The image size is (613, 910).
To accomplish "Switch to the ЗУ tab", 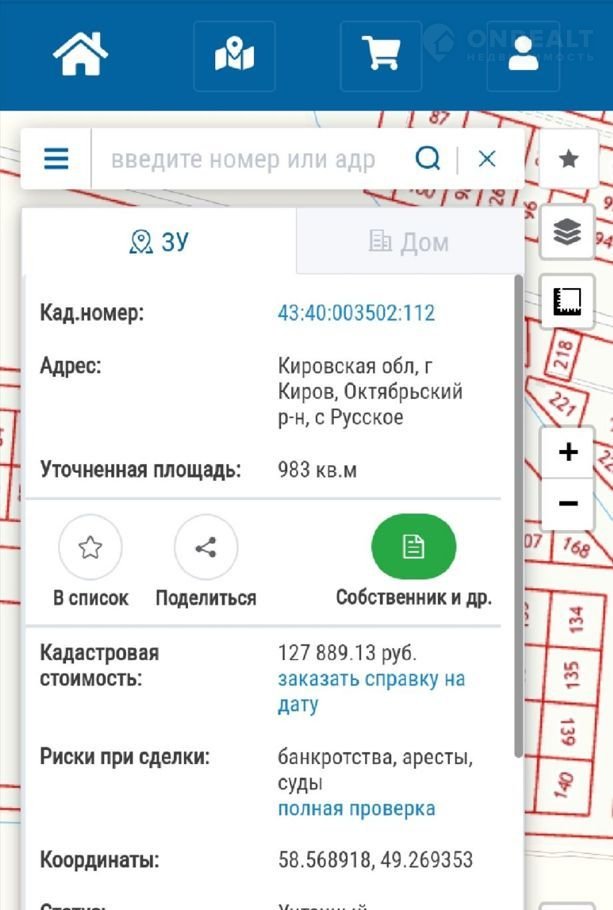I will pyautogui.click(x=160, y=242).
